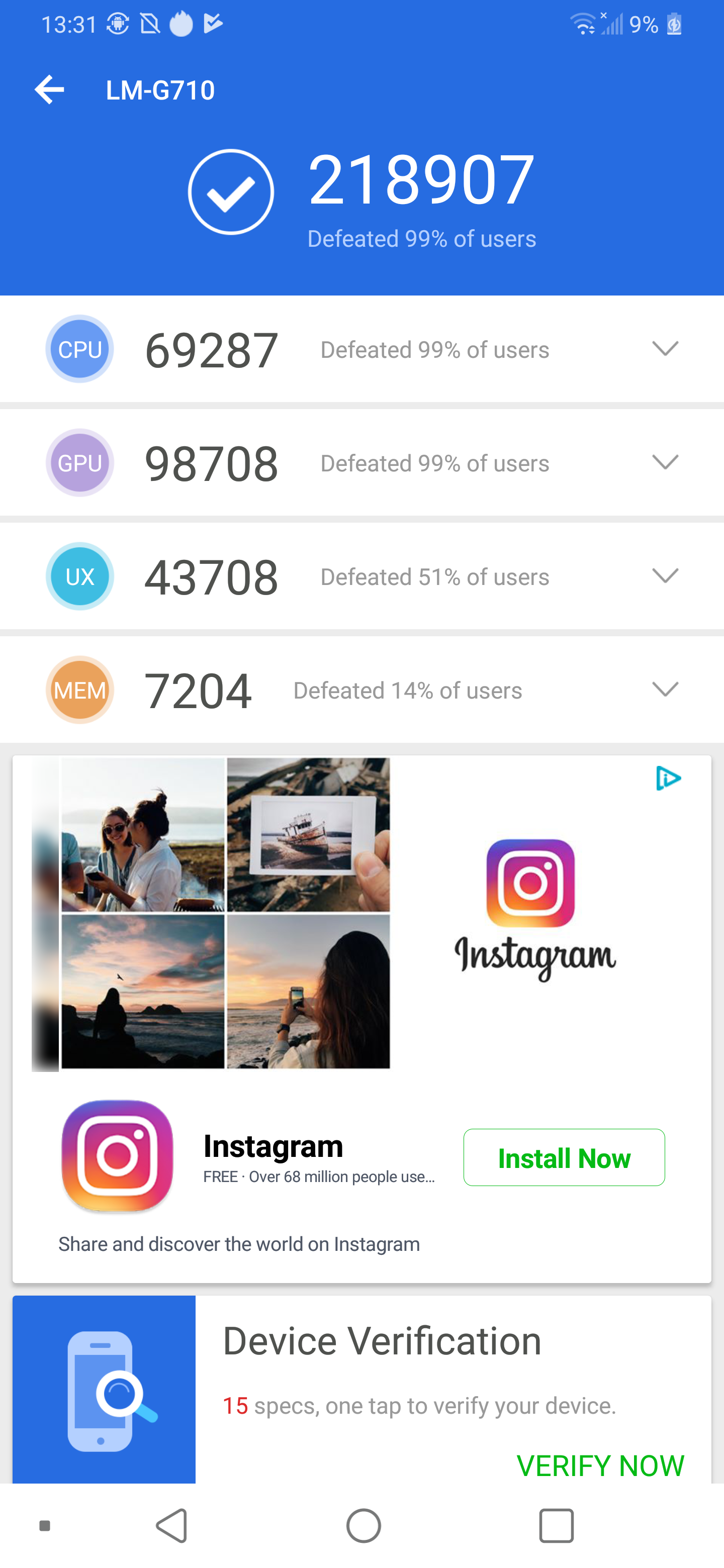Expand the MEM score details

pyautogui.click(x=665, y=689)
